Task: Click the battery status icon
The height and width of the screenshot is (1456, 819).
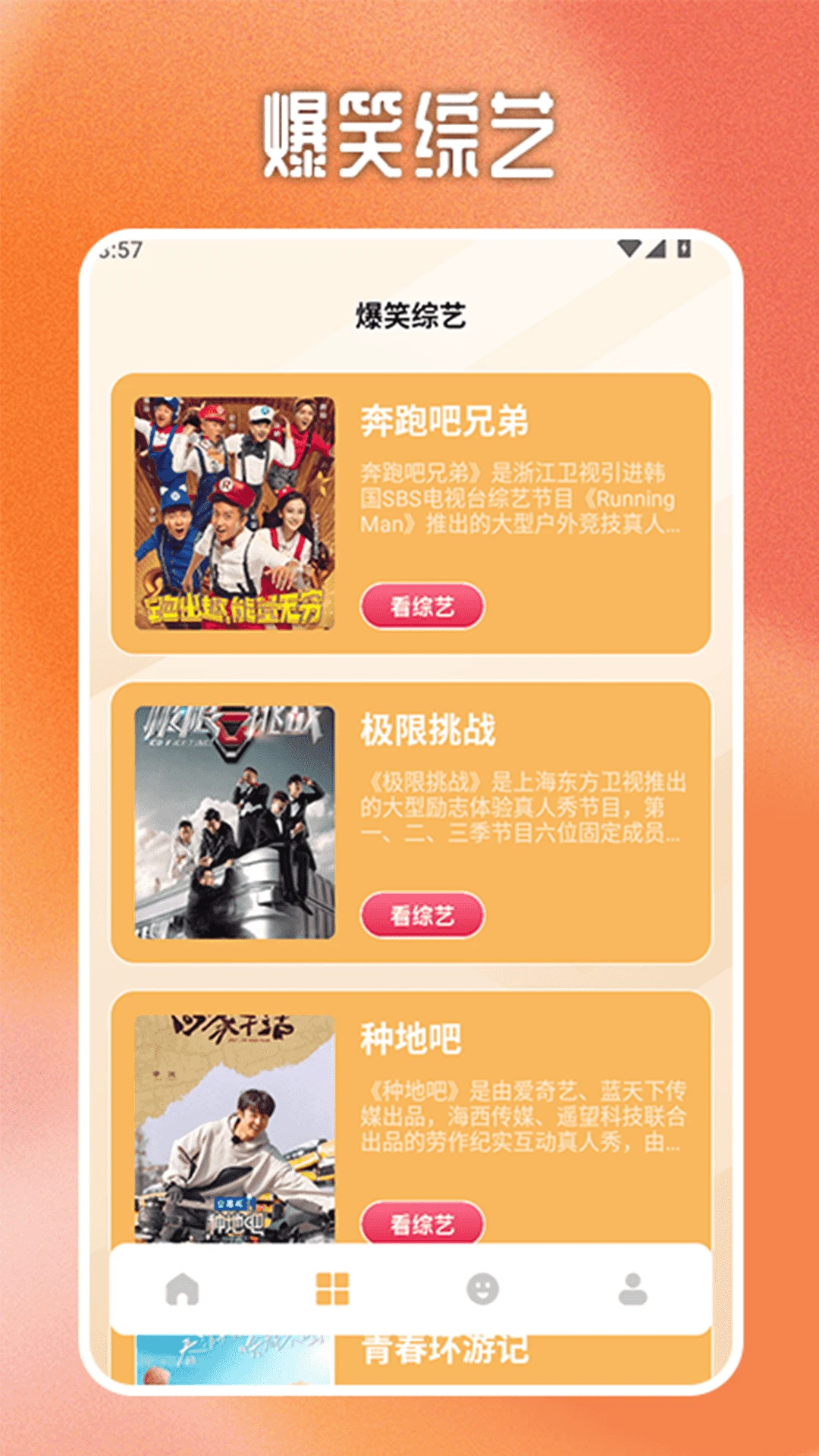Action: point(685,248)
